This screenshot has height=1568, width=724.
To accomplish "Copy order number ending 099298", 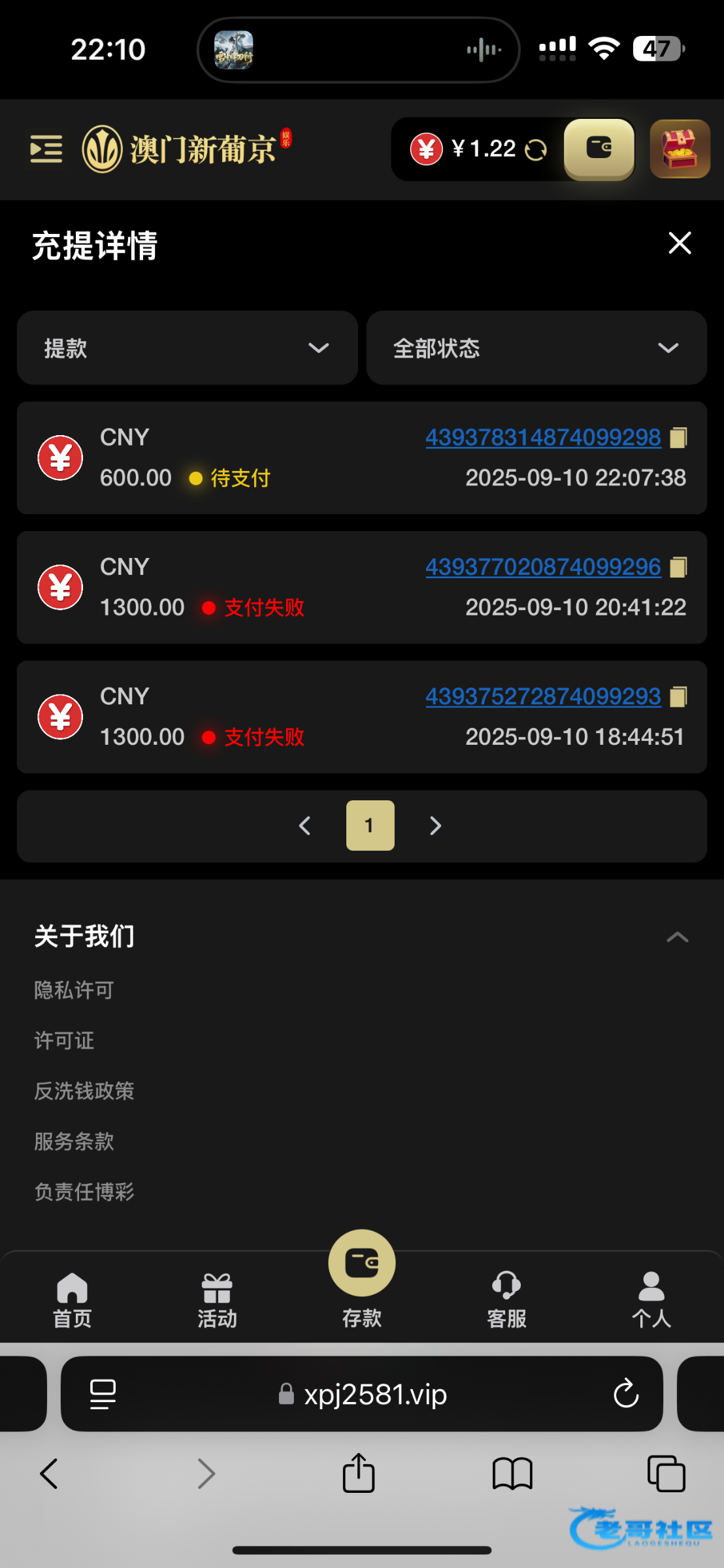I will 679,438.
